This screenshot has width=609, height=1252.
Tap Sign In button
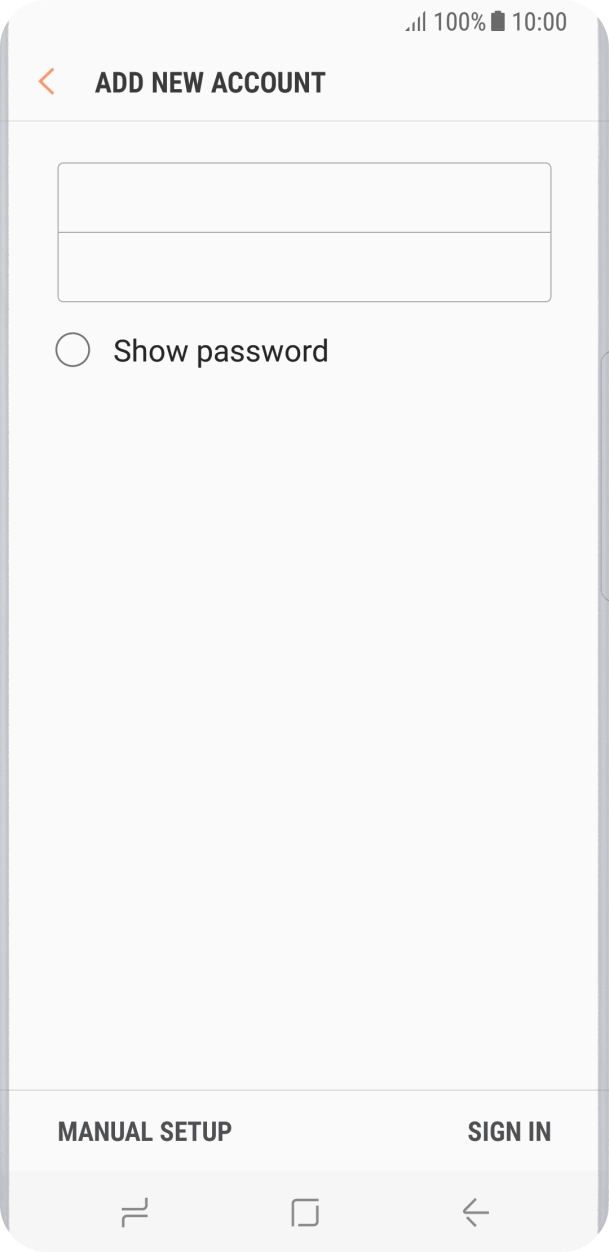click(x=509, y=1131)
